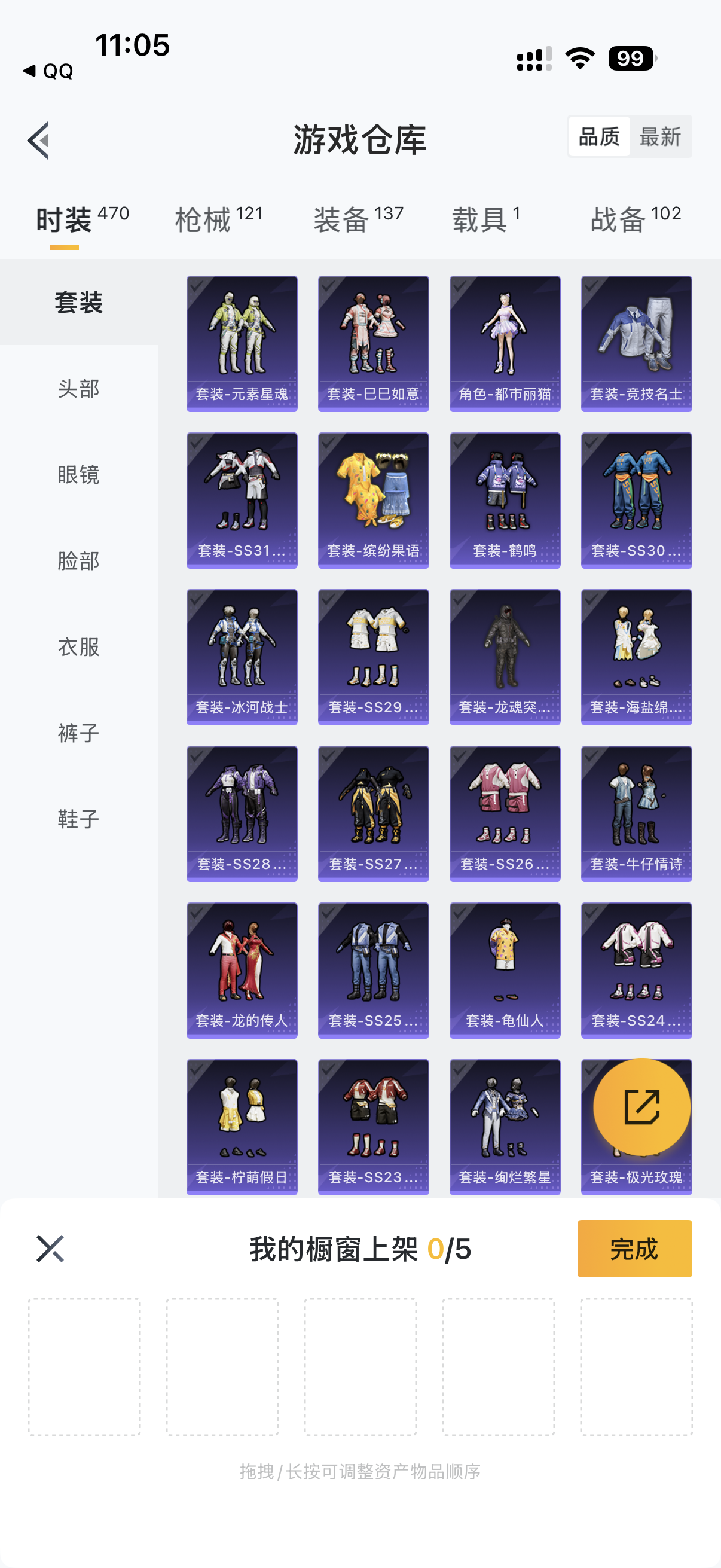Pick the 套装-龙的传人 outfit
The width and height of the screenshot is (721, 1568).
242,969
